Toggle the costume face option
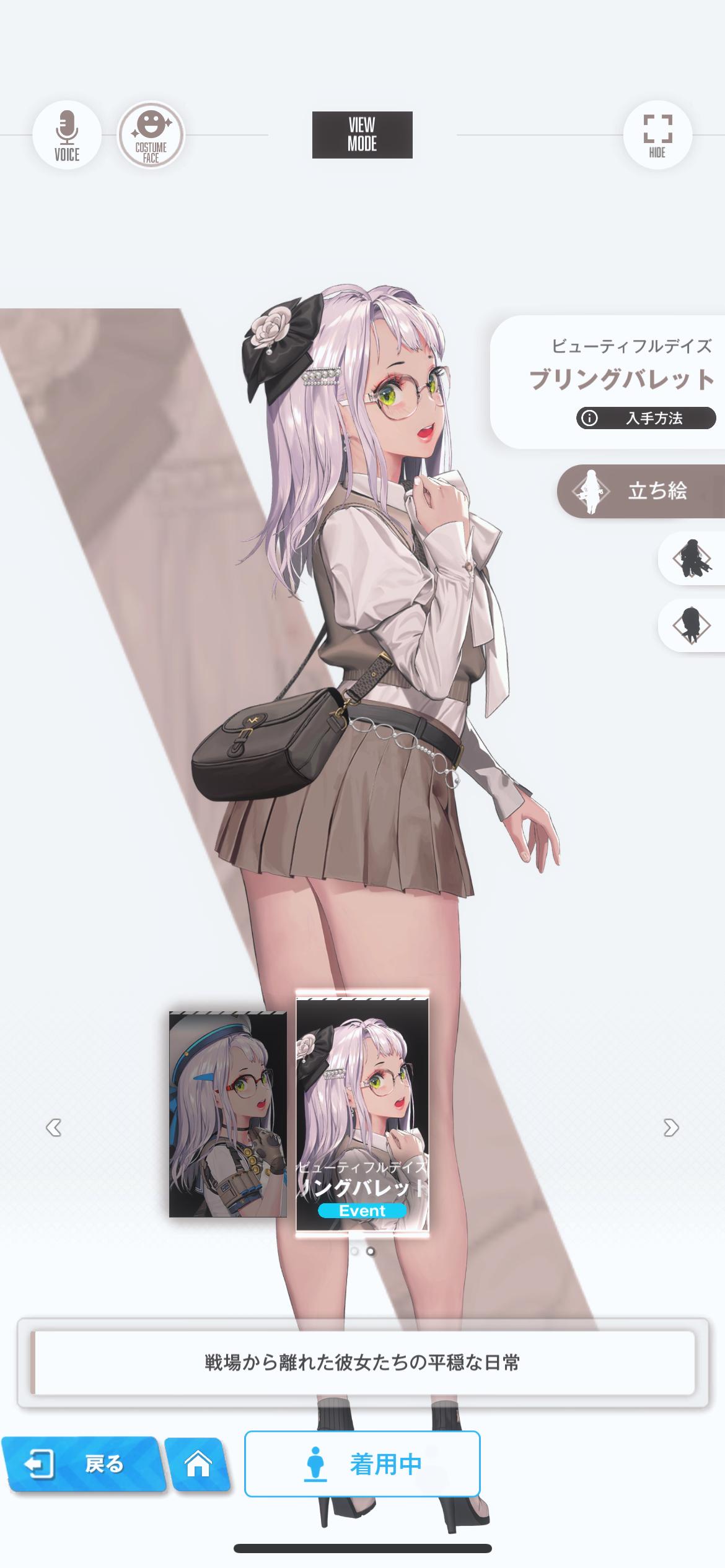The image size is (725, 1568). click(151, 135)
